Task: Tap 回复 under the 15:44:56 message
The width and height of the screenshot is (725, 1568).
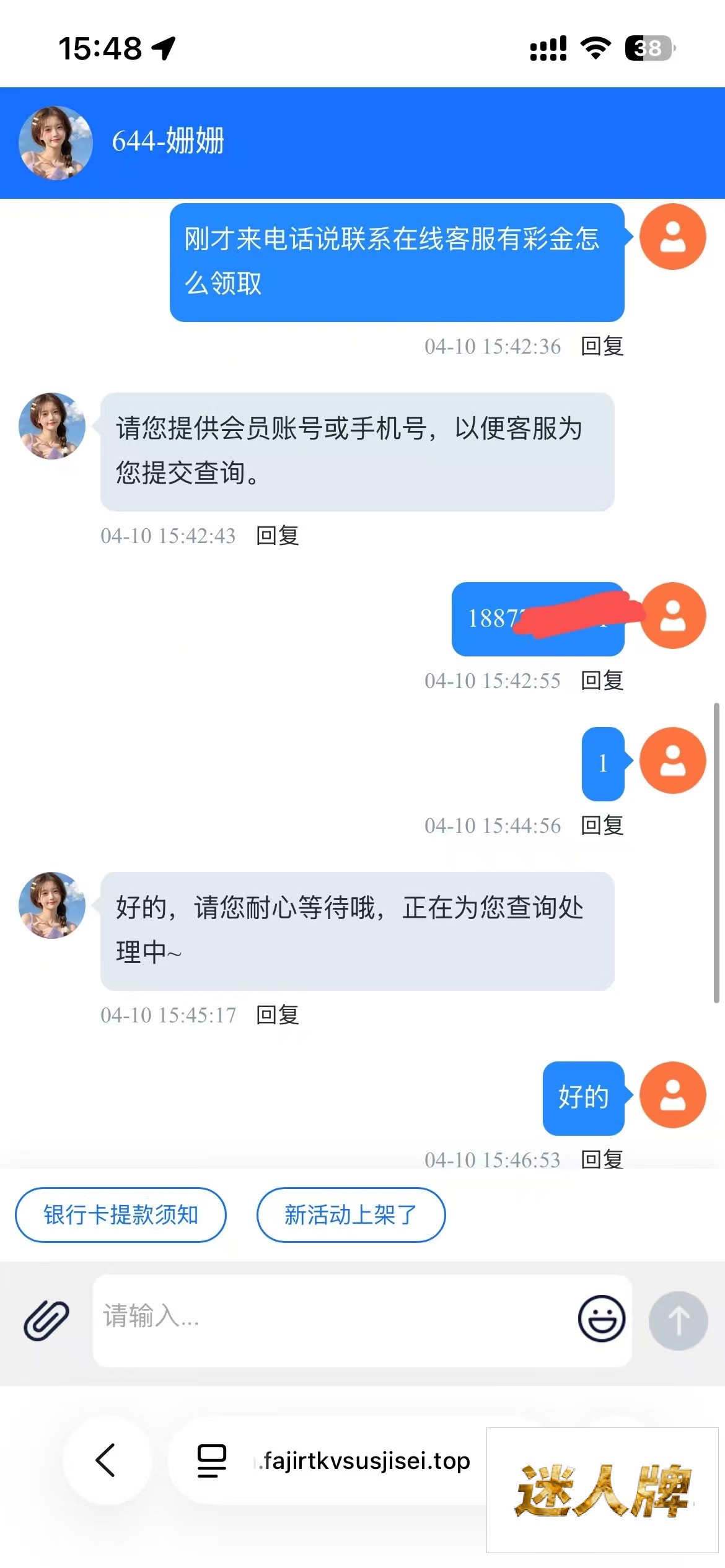Action: pos(602,825)
